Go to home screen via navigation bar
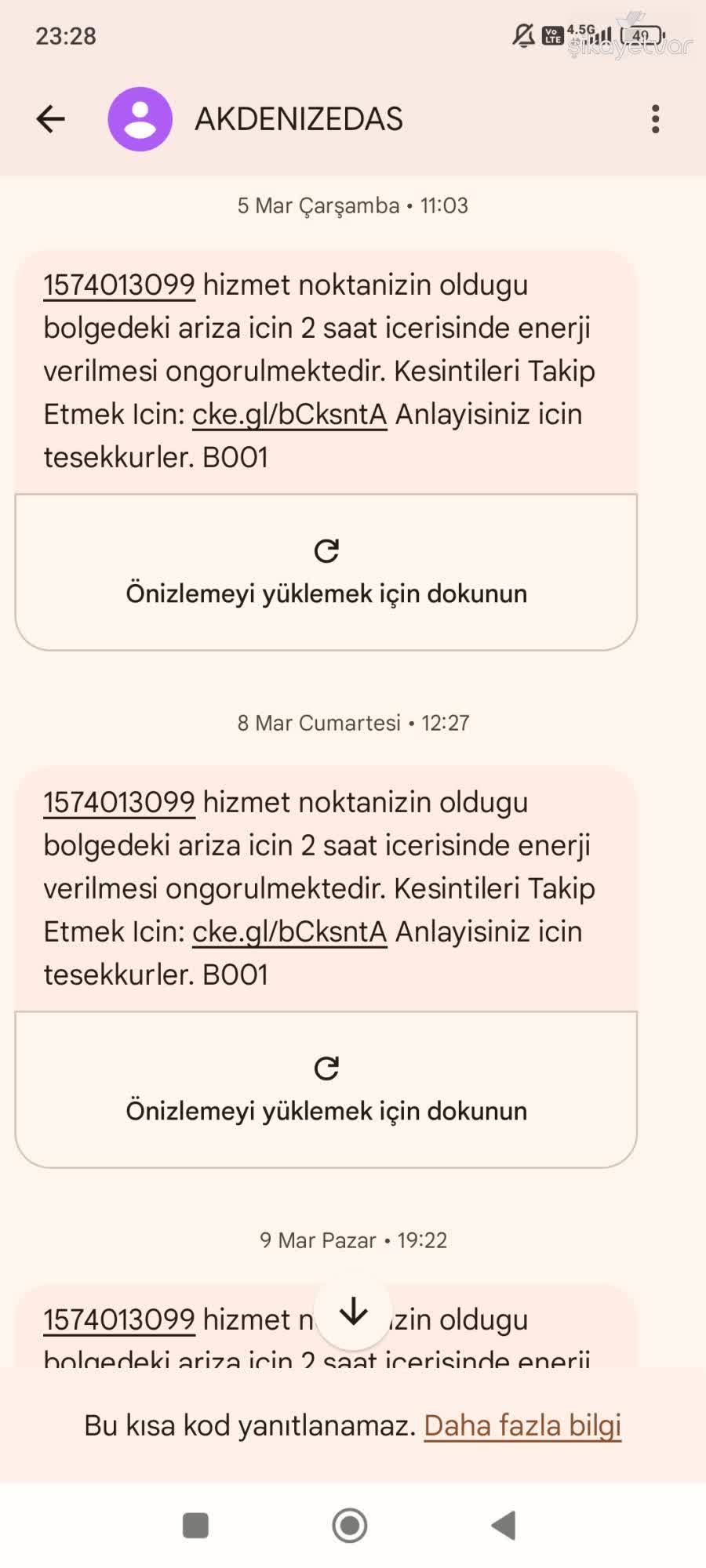The width and height of the screenshot is (706, 1568). (x=350, y=1526)
